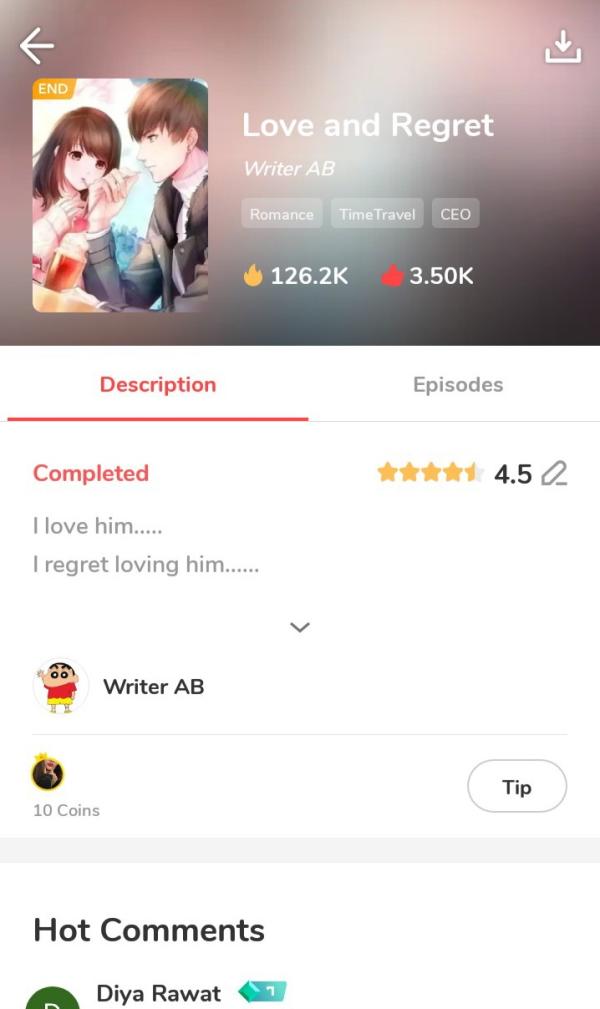Switch to the Description tab
The width and height of the screenshot is (600, 1009).
tap(158, 385)
